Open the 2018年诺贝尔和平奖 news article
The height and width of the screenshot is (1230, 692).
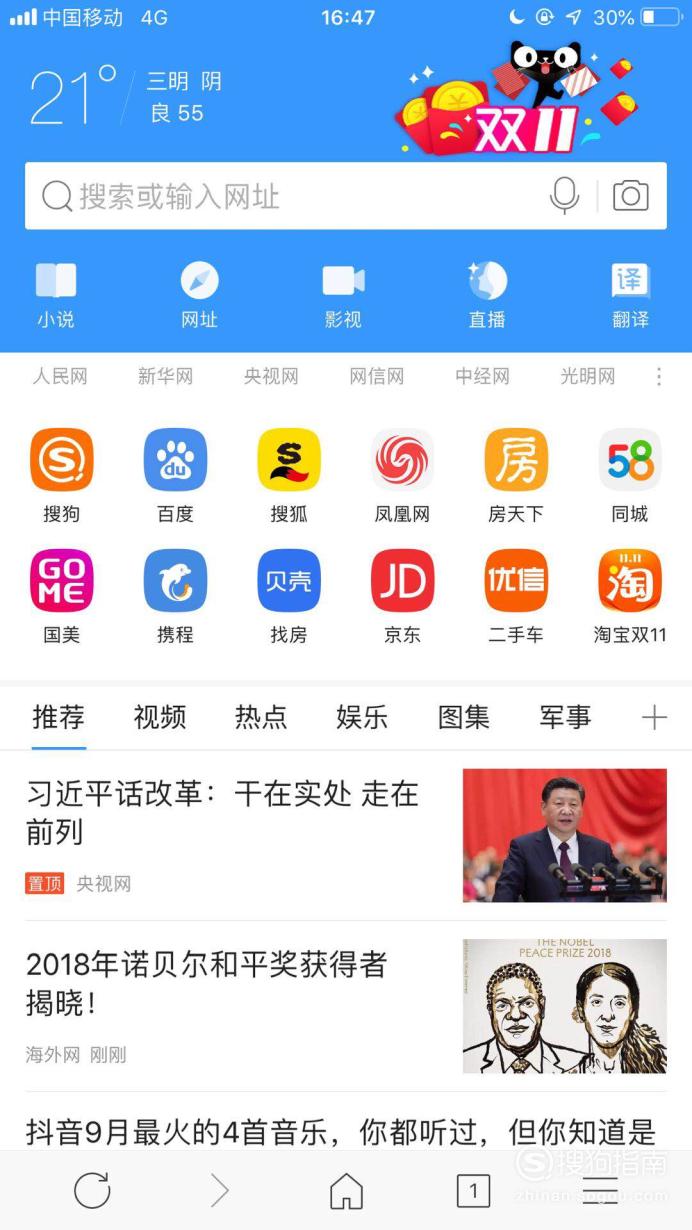coord(346,1006)
